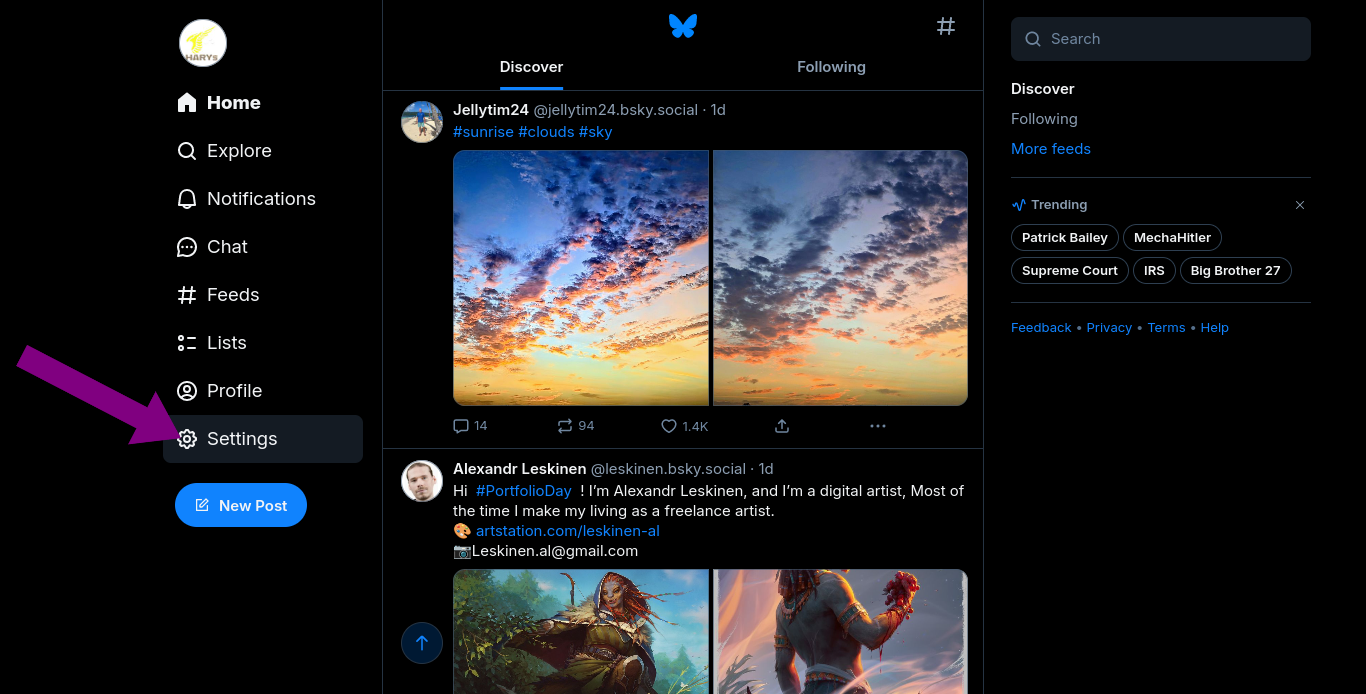
Task: Go to the Explore page
Action: 238,151
